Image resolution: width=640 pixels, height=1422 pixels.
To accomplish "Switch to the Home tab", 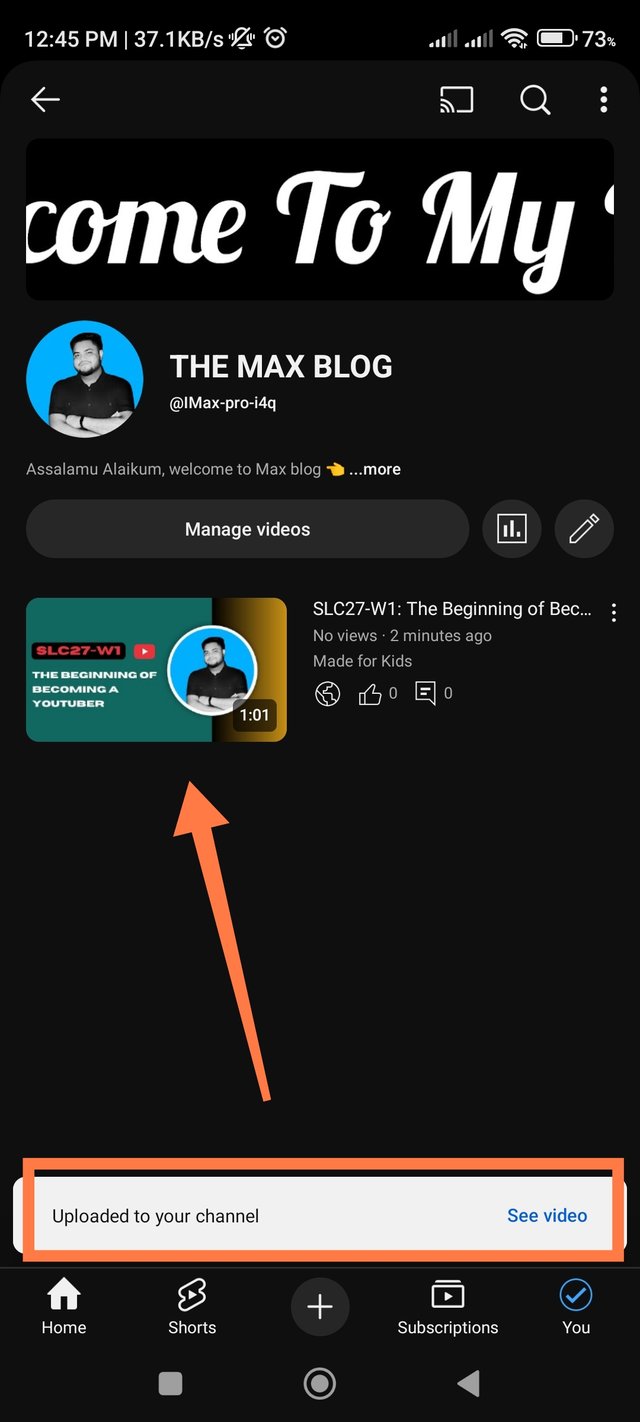I will [64, 1308].
